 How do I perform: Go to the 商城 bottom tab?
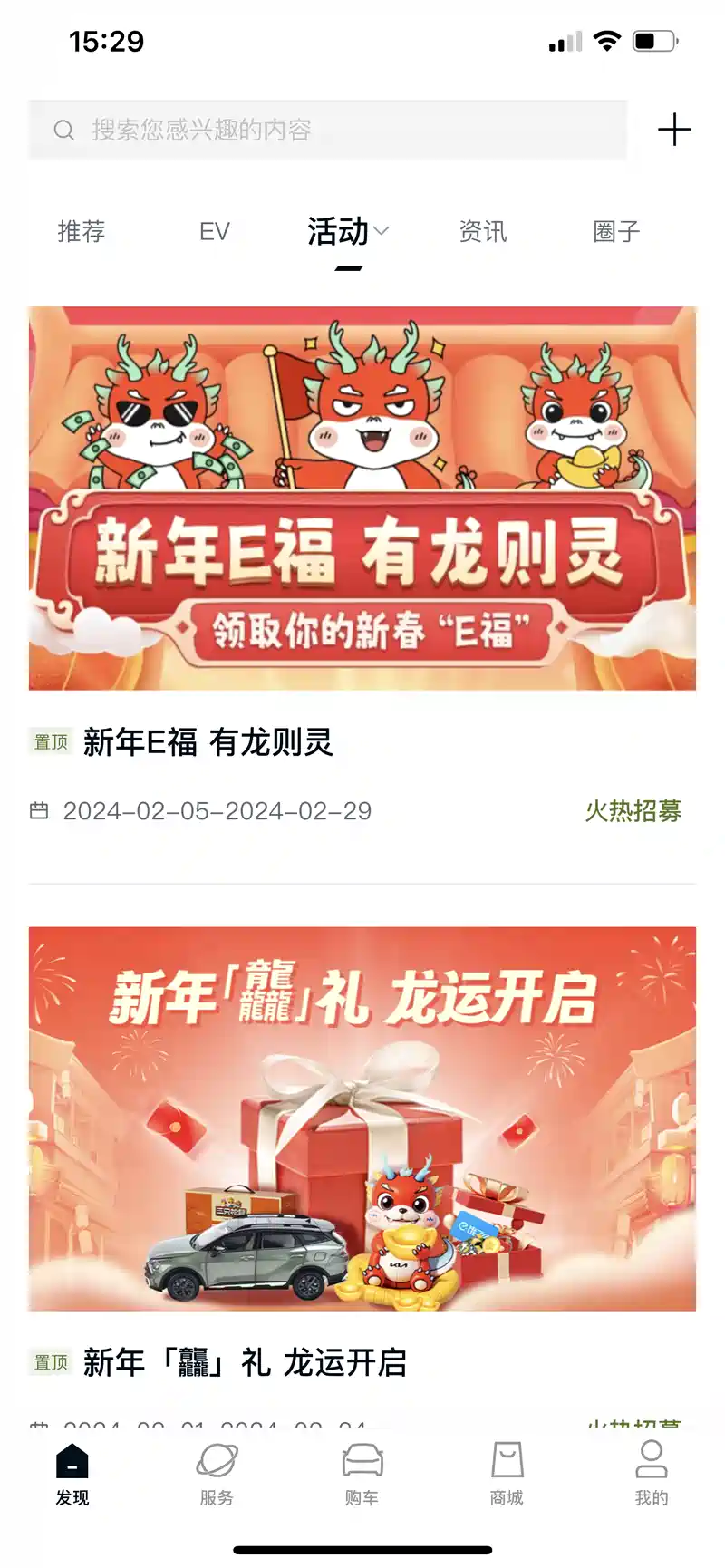(507, 1475)
